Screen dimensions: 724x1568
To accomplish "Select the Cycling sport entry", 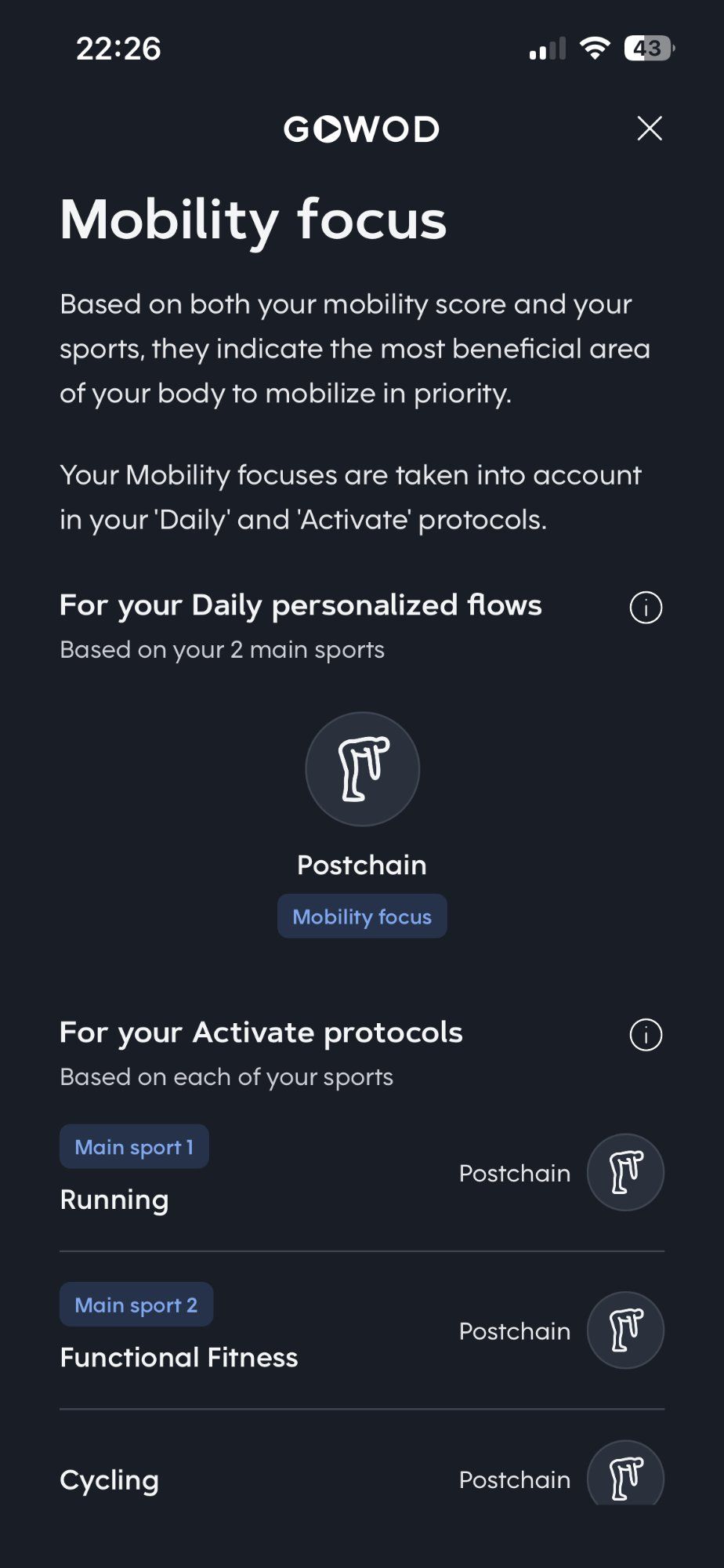I will (110, 1480).
